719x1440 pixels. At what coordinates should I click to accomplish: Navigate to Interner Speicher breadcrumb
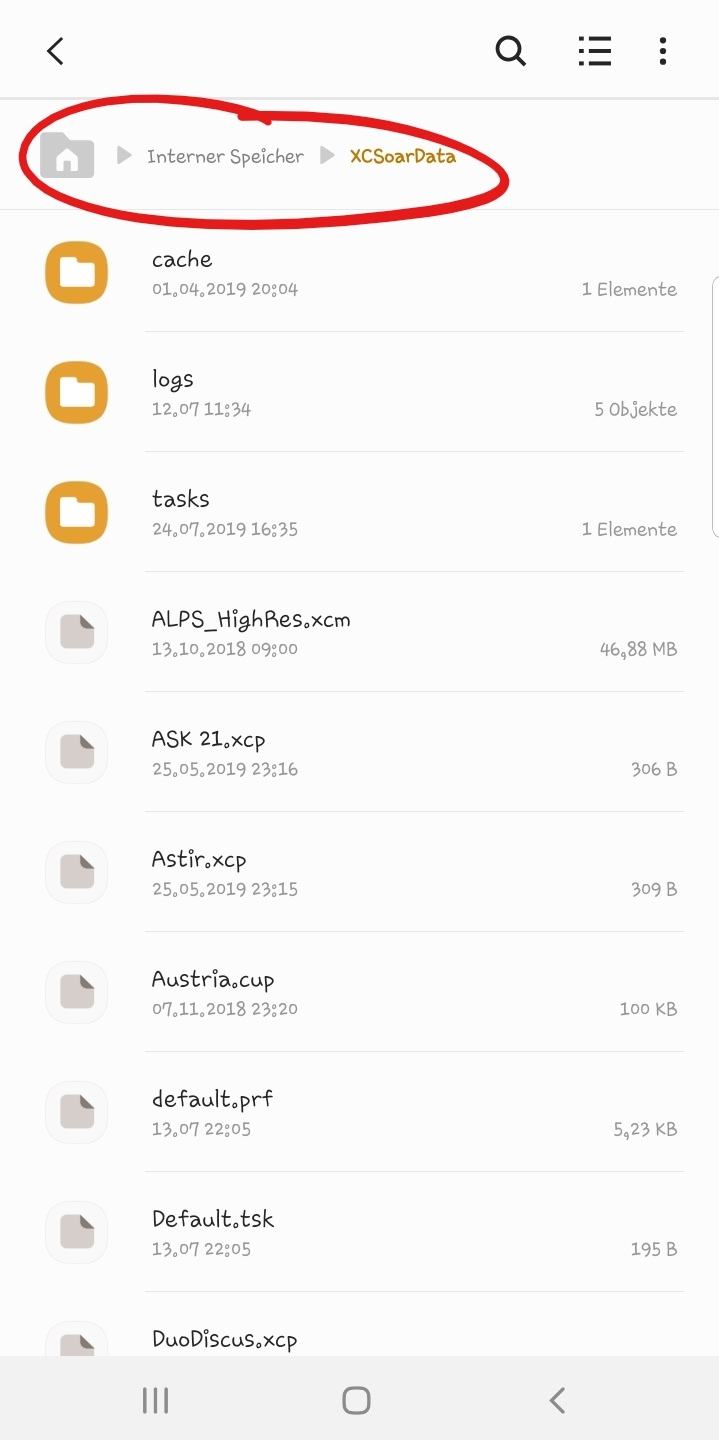tap(225, 156)
